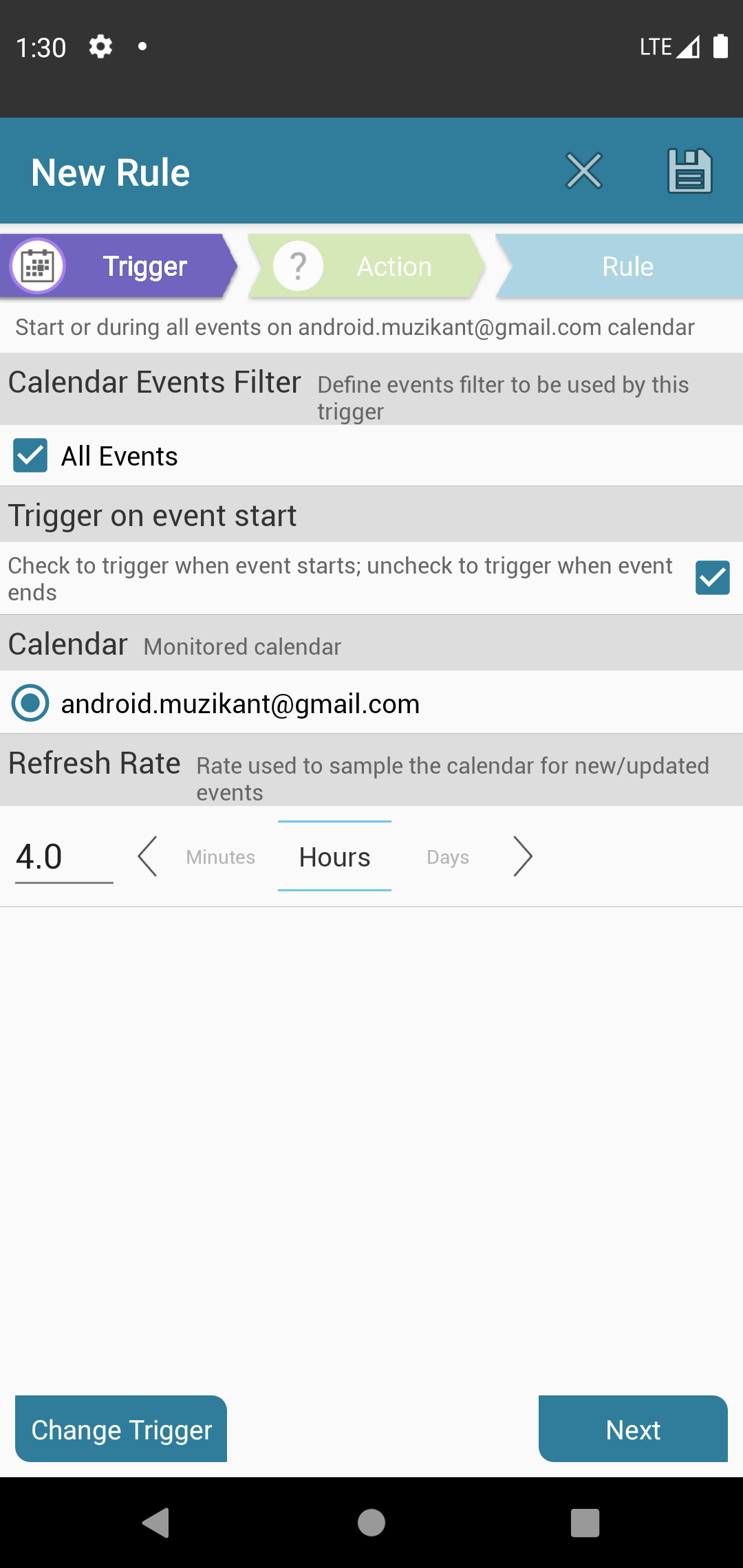Choose Minutes as refresh unit
Image resolution: width=743 pixels, height=1568 pixels.
pyautogui.click(x=221, y=857)
